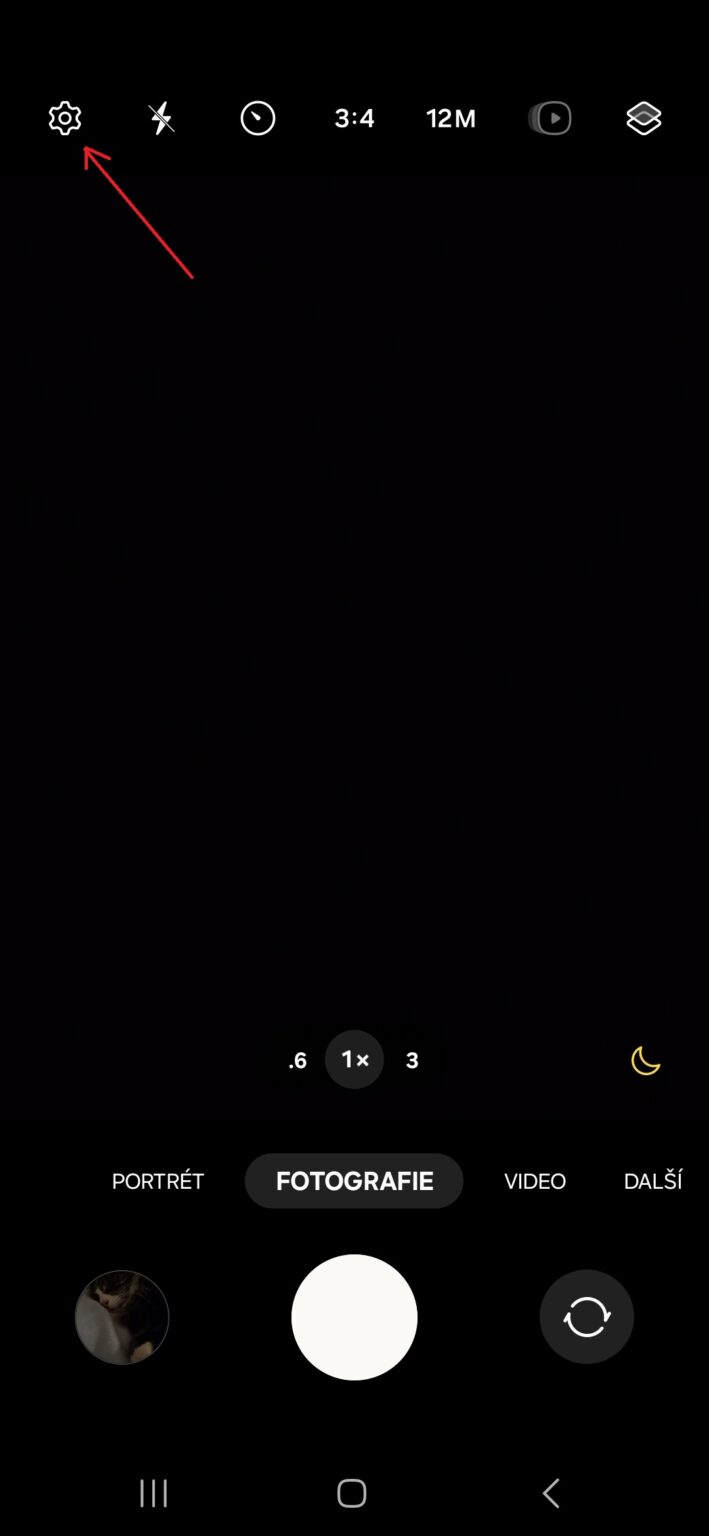Open the last photo thumbnail
Image resolution: width=709 pixels, height=1536 pixels.
tap(122, 1317)
